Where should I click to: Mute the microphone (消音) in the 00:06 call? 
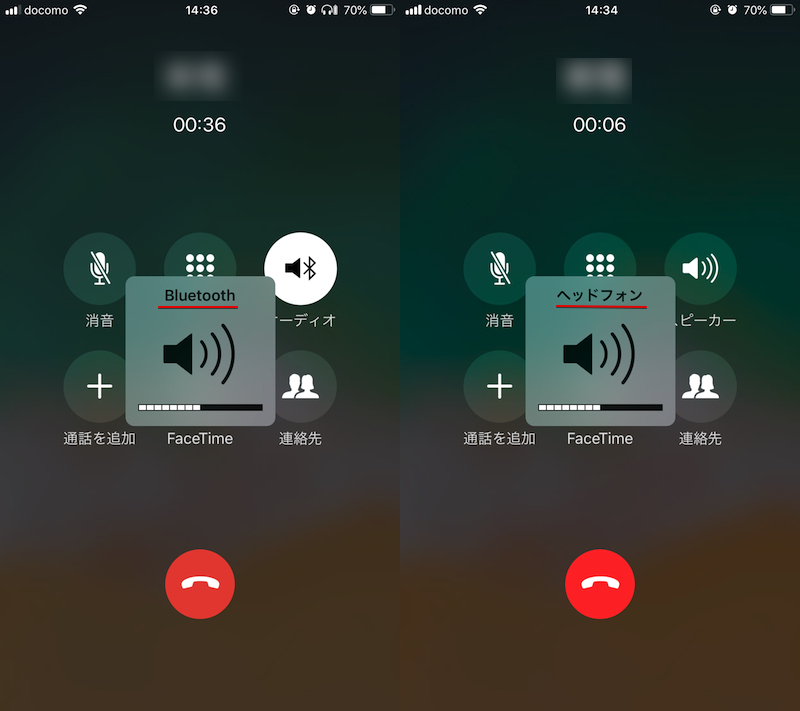coord(499,268)
